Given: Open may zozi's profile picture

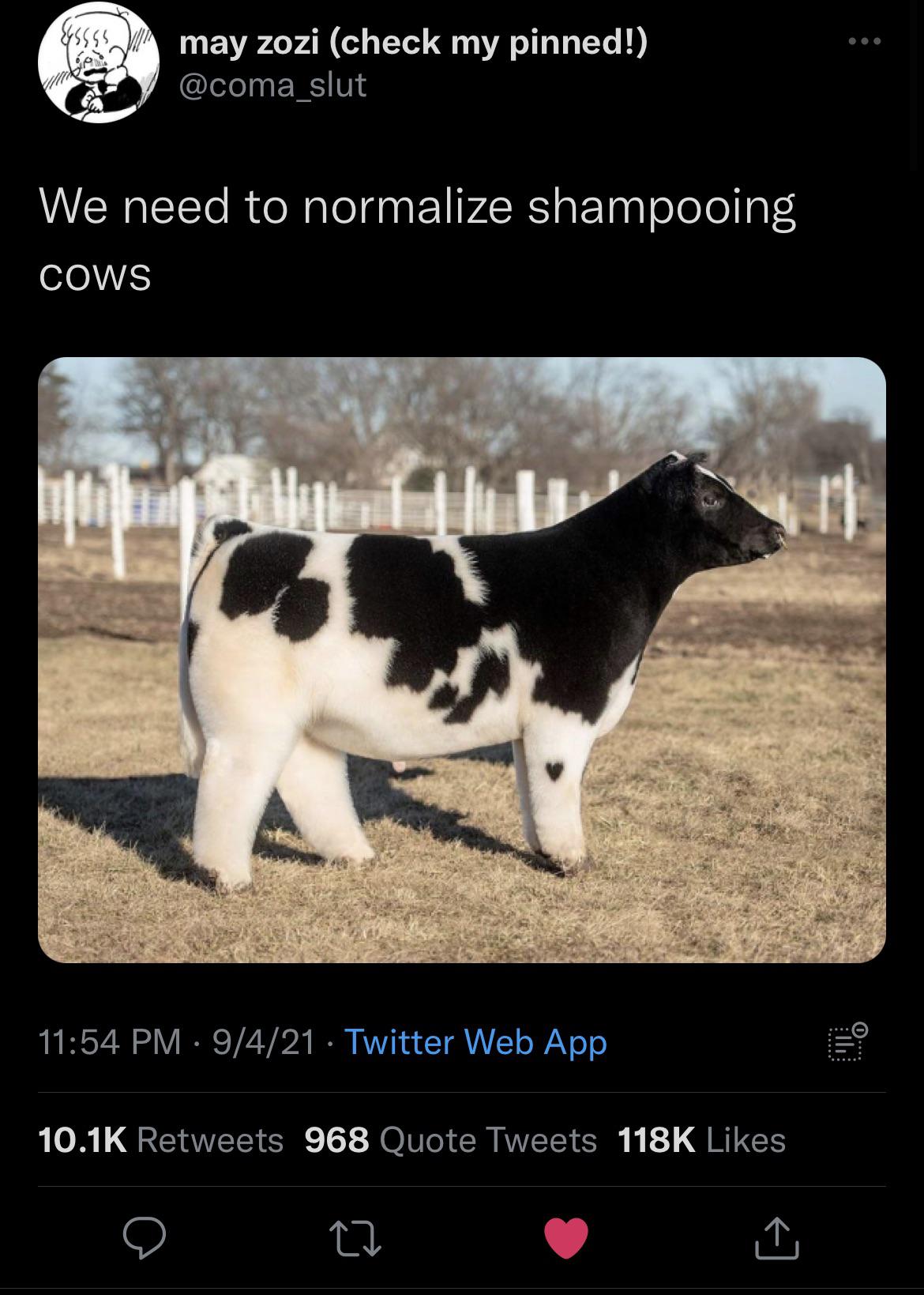Looking at the screenshot, I should click(99, 63).
